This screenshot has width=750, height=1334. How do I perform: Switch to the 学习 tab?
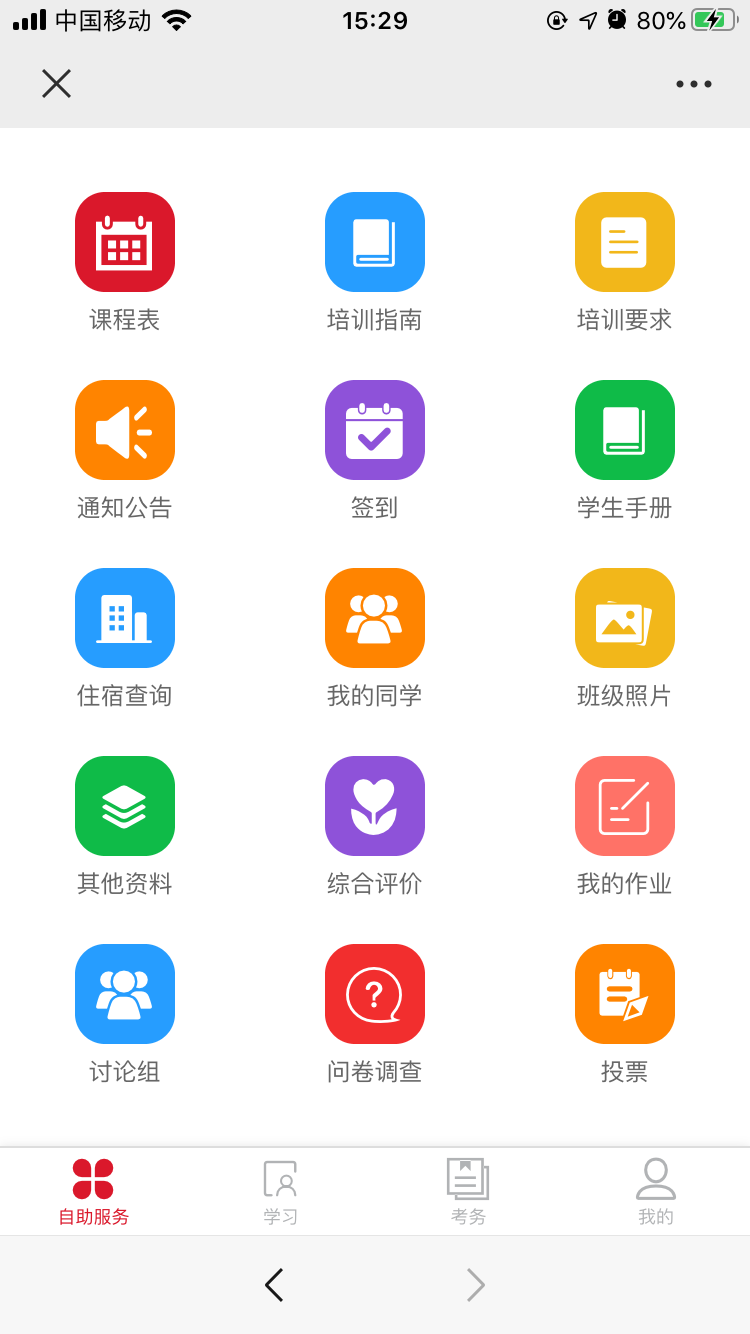coord(281,1192)
